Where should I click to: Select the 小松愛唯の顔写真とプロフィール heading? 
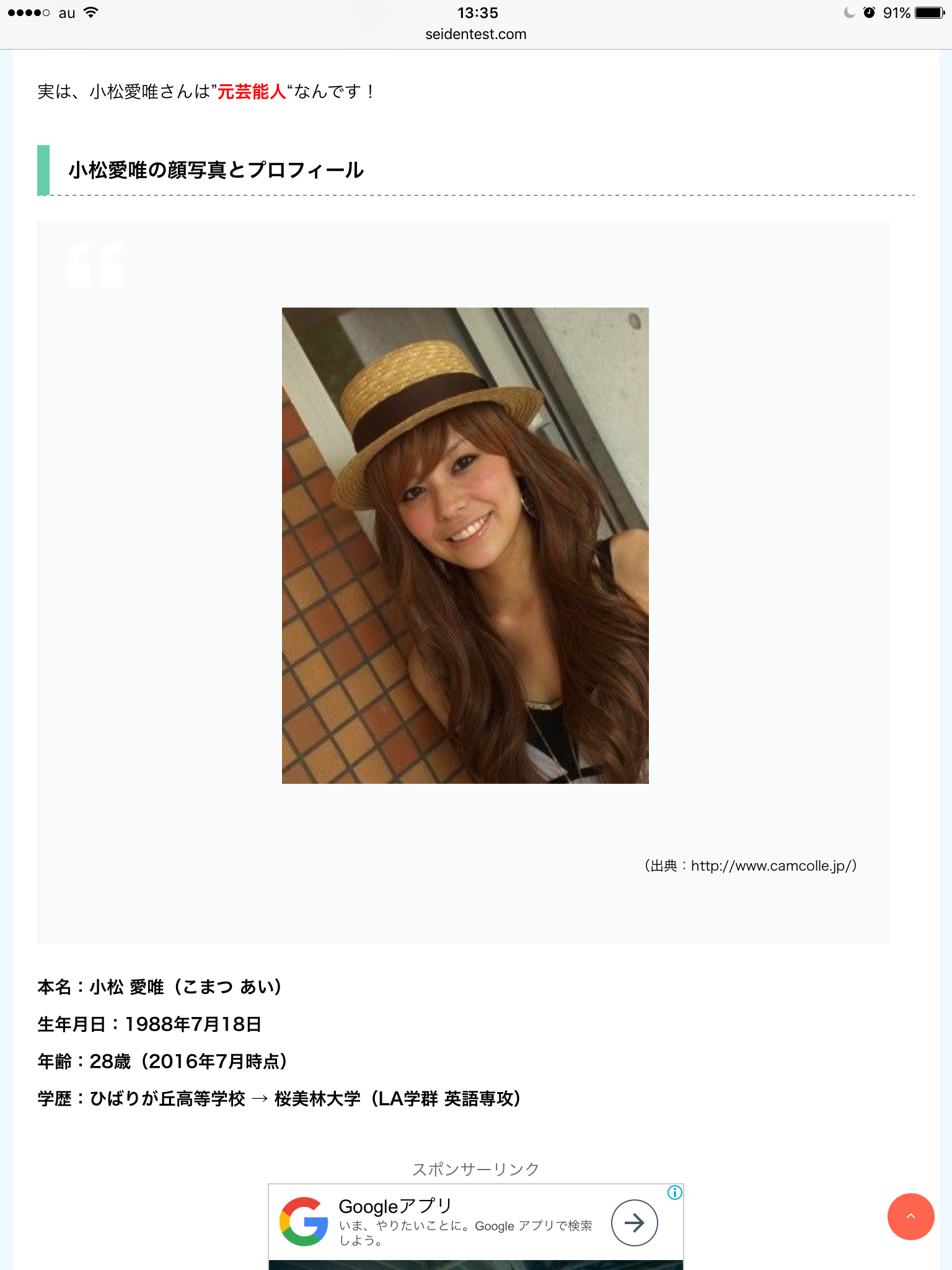click(216, 169)
